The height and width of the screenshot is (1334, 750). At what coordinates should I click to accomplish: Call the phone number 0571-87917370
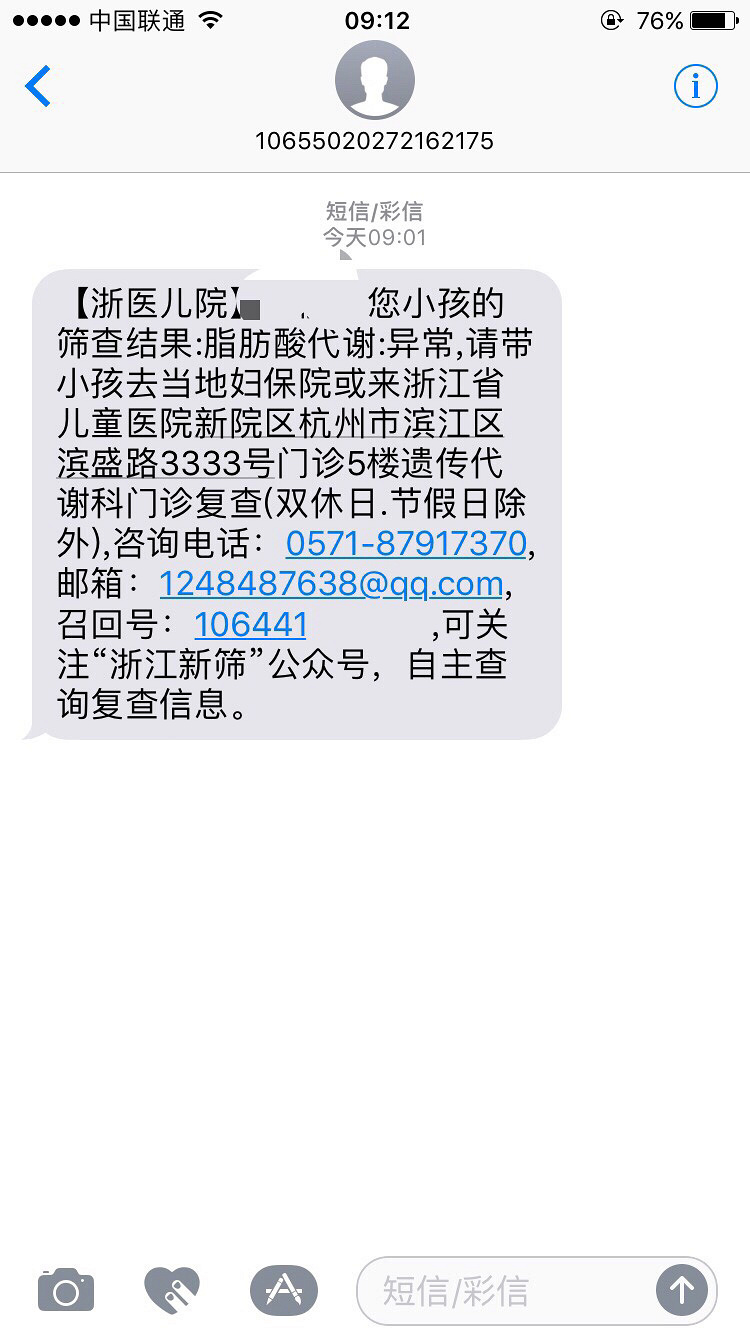(407, 543)
